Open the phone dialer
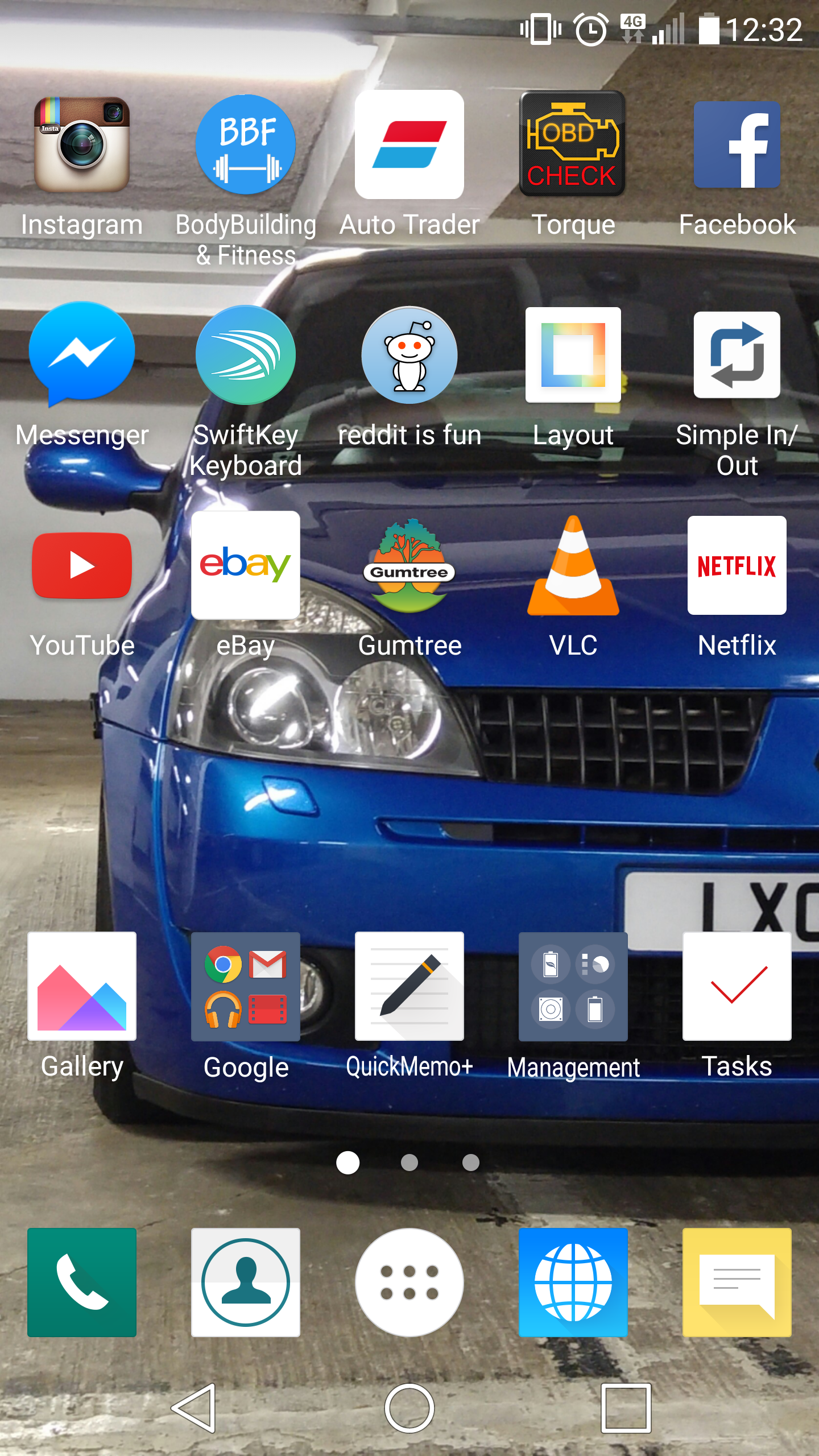Viewport: 819px width, 1456px height. (82, 1282)
